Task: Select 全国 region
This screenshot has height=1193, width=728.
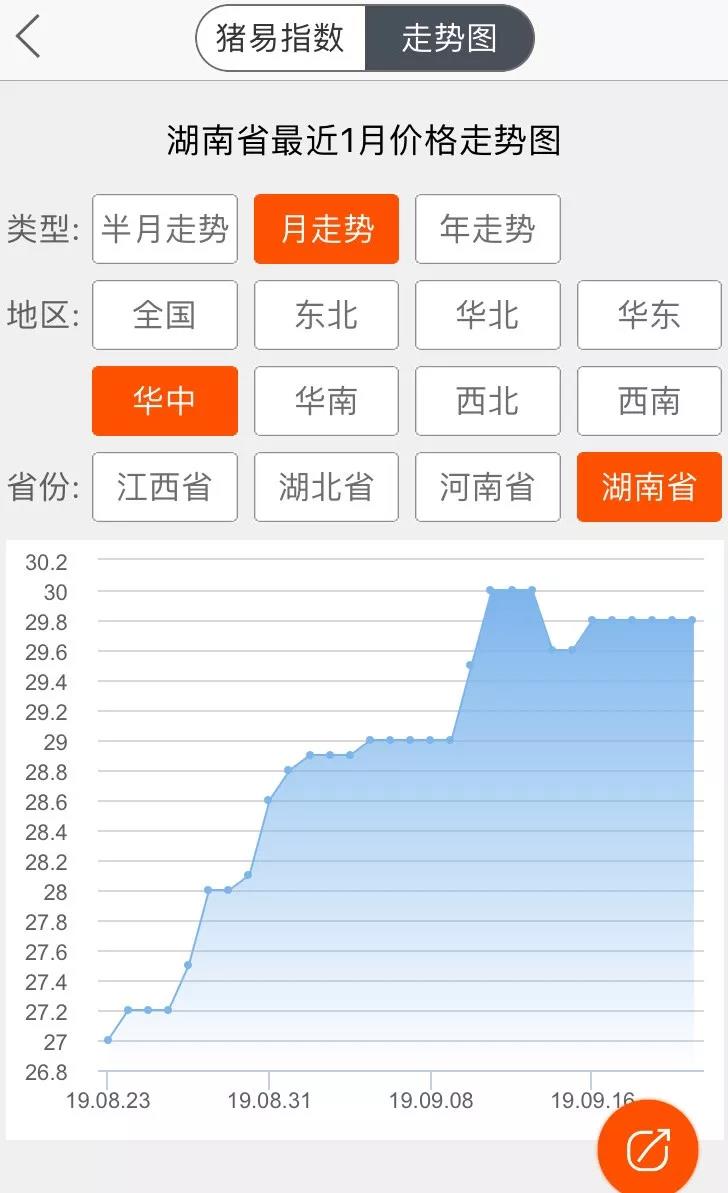Action: (x=165, y=315)
